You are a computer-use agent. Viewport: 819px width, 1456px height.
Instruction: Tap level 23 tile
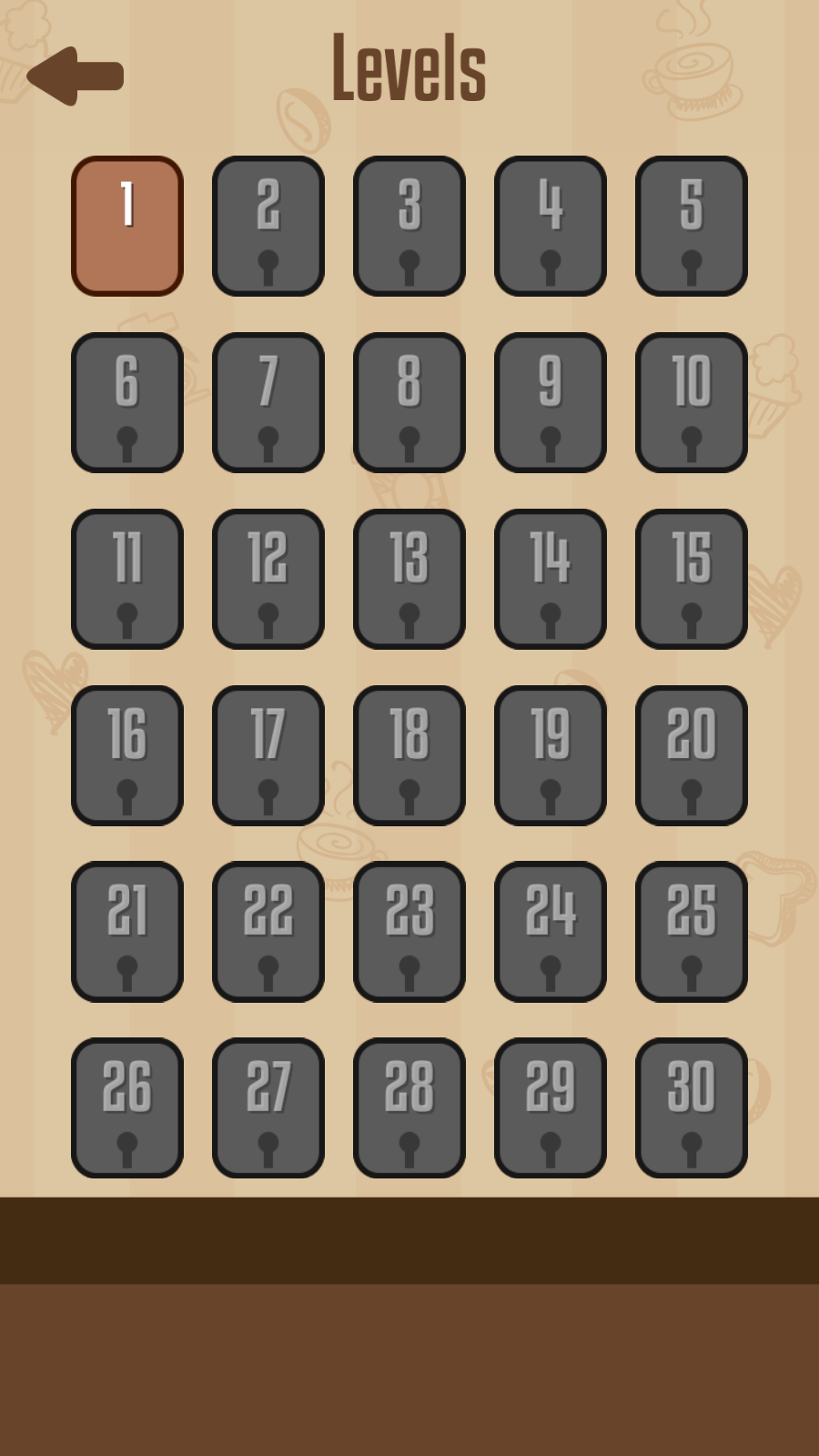(409, 932)
